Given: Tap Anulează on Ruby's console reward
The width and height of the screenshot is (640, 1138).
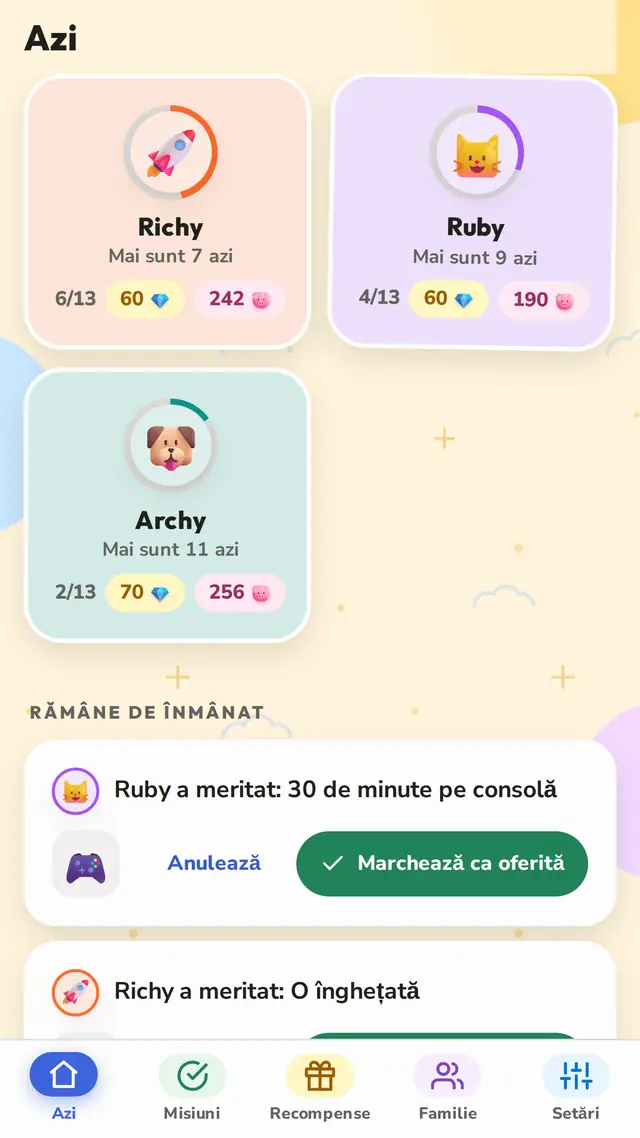Looking at the screenshot, I should tap(214, 863).
